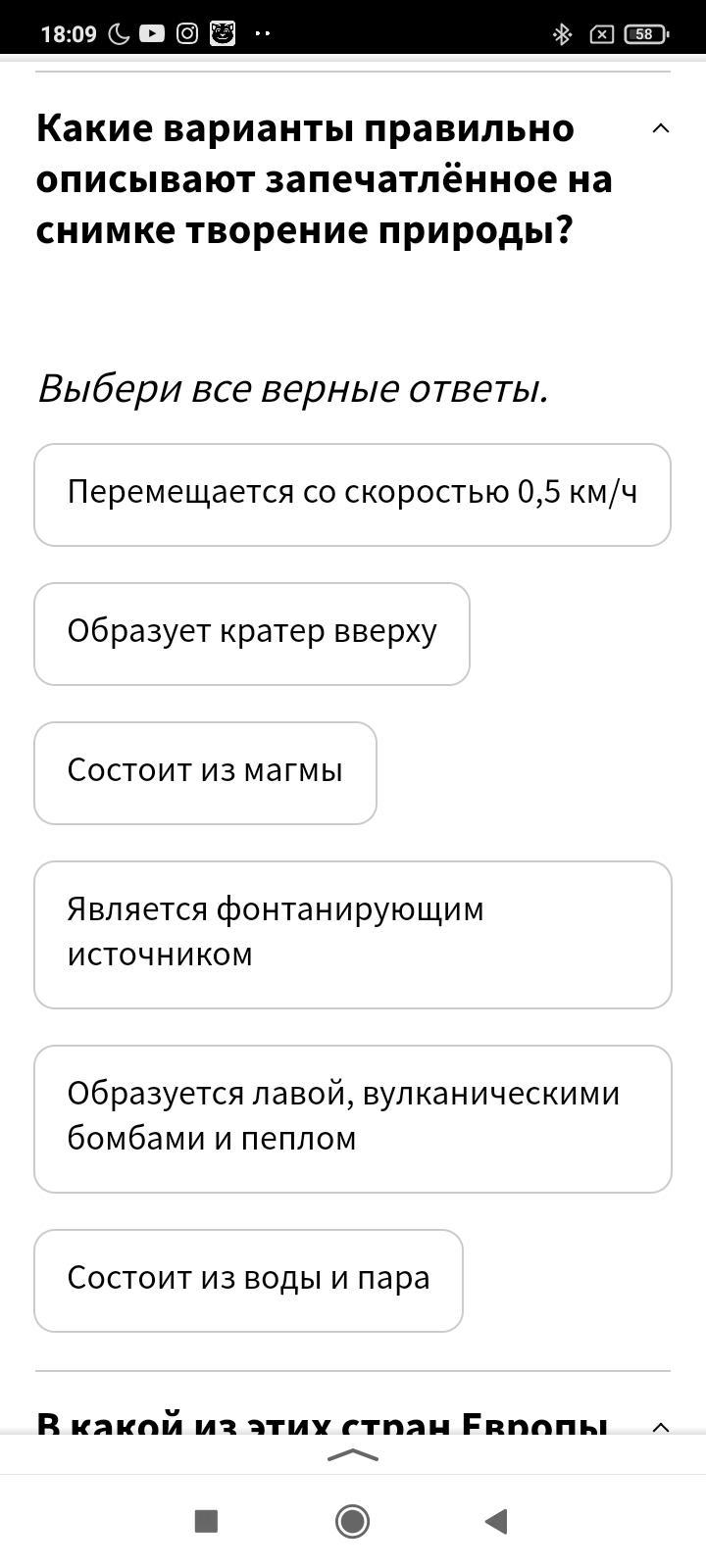Select "Образуется лавой, вулканическими бомбами и пеплом"

point(352,1119)
